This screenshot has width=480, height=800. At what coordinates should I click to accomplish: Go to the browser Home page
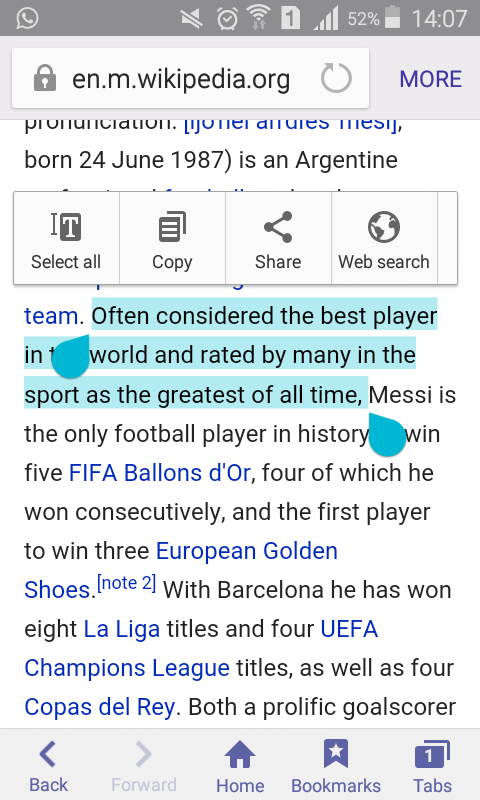240,766
